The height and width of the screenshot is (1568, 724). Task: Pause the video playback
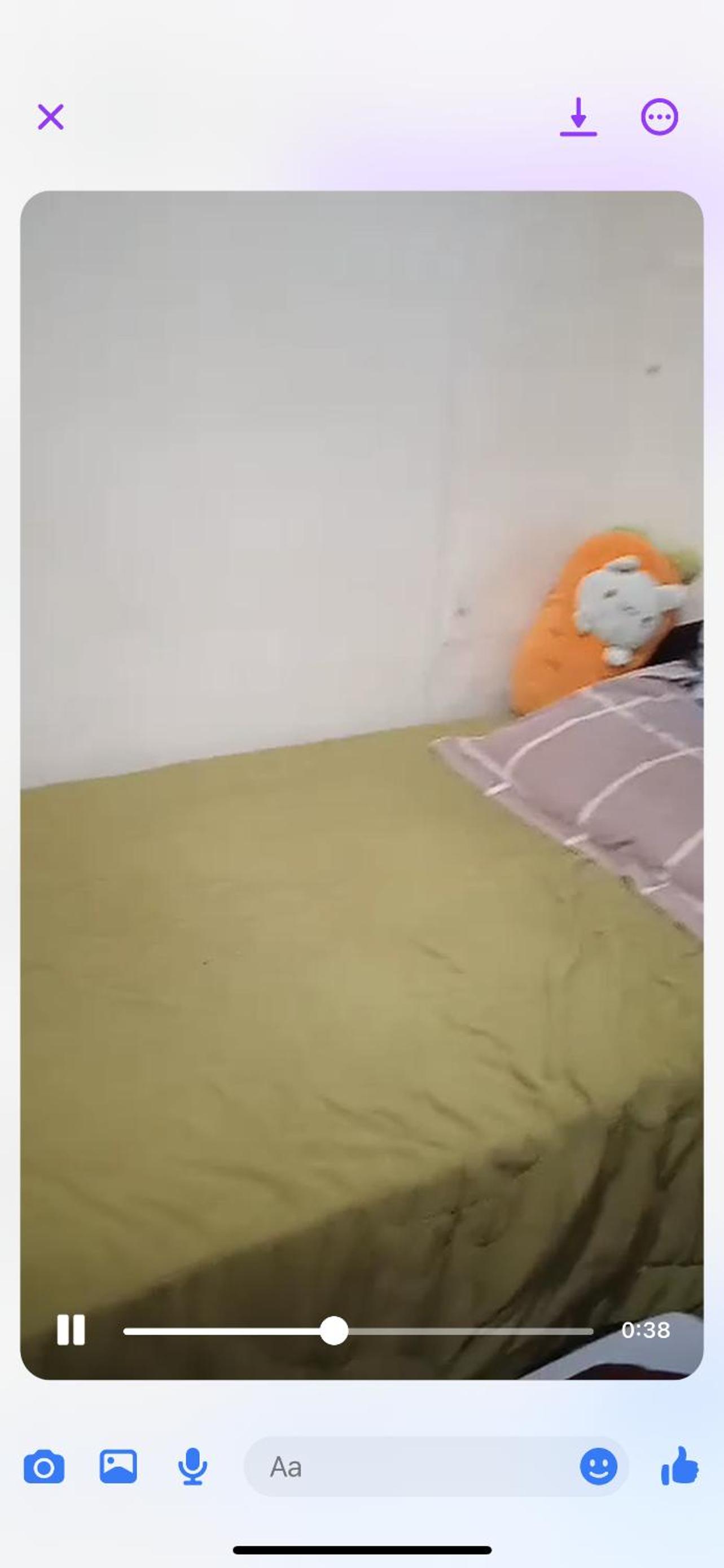[71, 1329]
